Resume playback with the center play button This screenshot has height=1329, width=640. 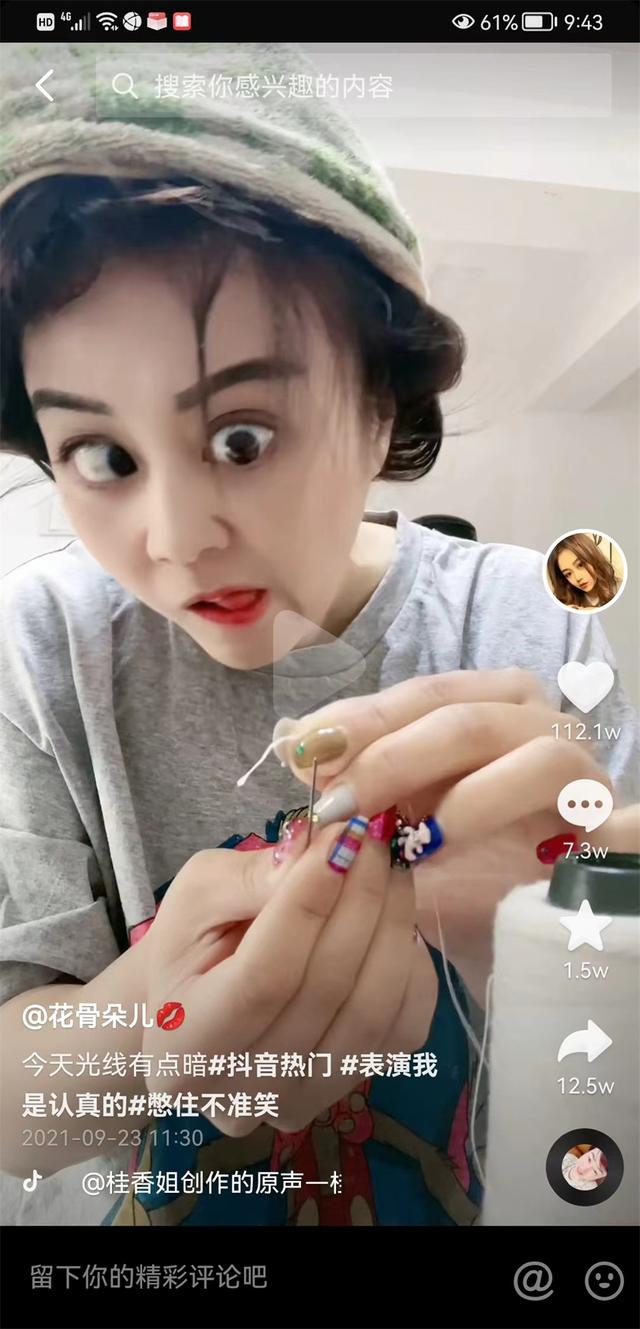coord(318,653)
